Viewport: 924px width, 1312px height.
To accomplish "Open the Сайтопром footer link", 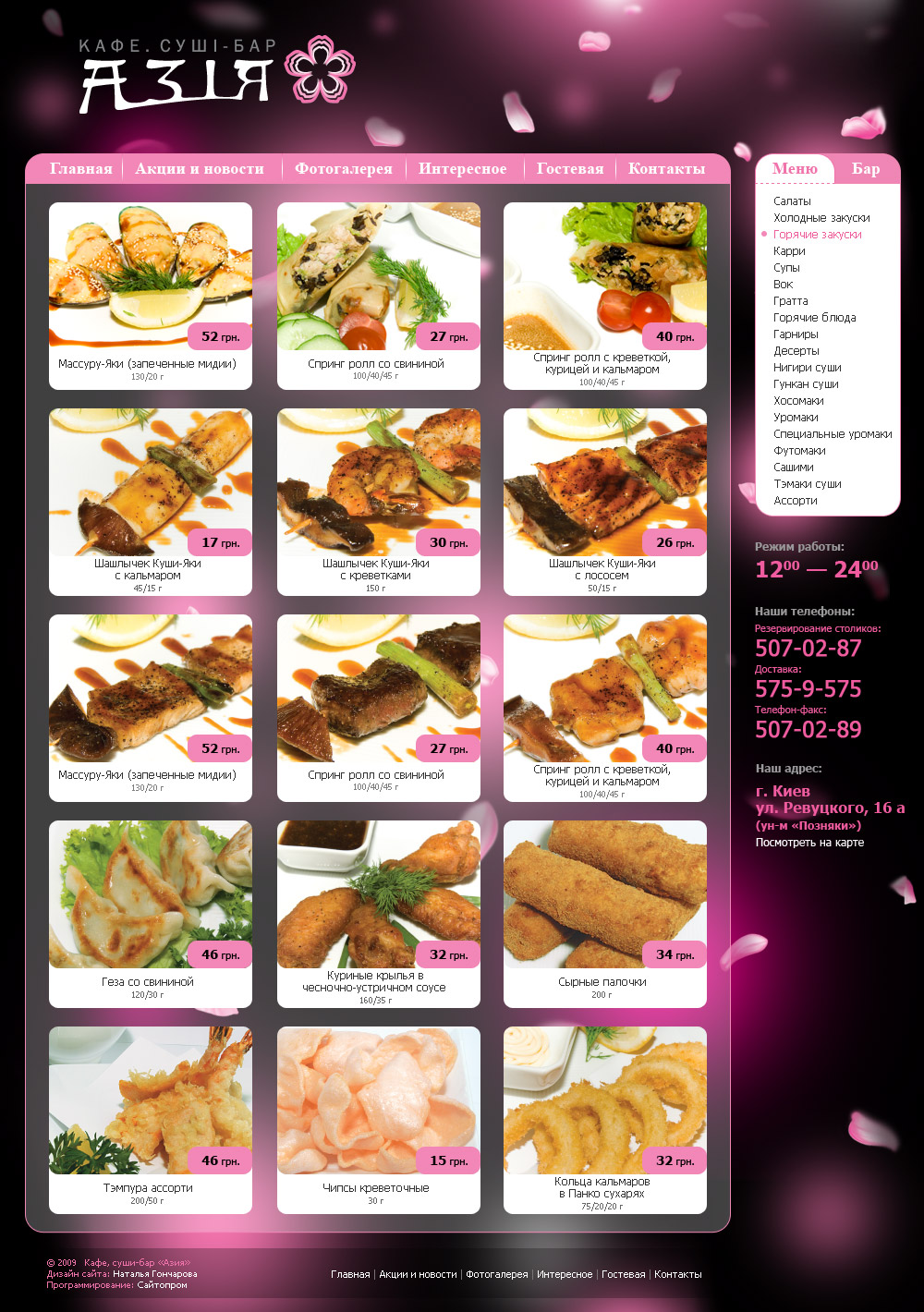I will pos(162,1284).
